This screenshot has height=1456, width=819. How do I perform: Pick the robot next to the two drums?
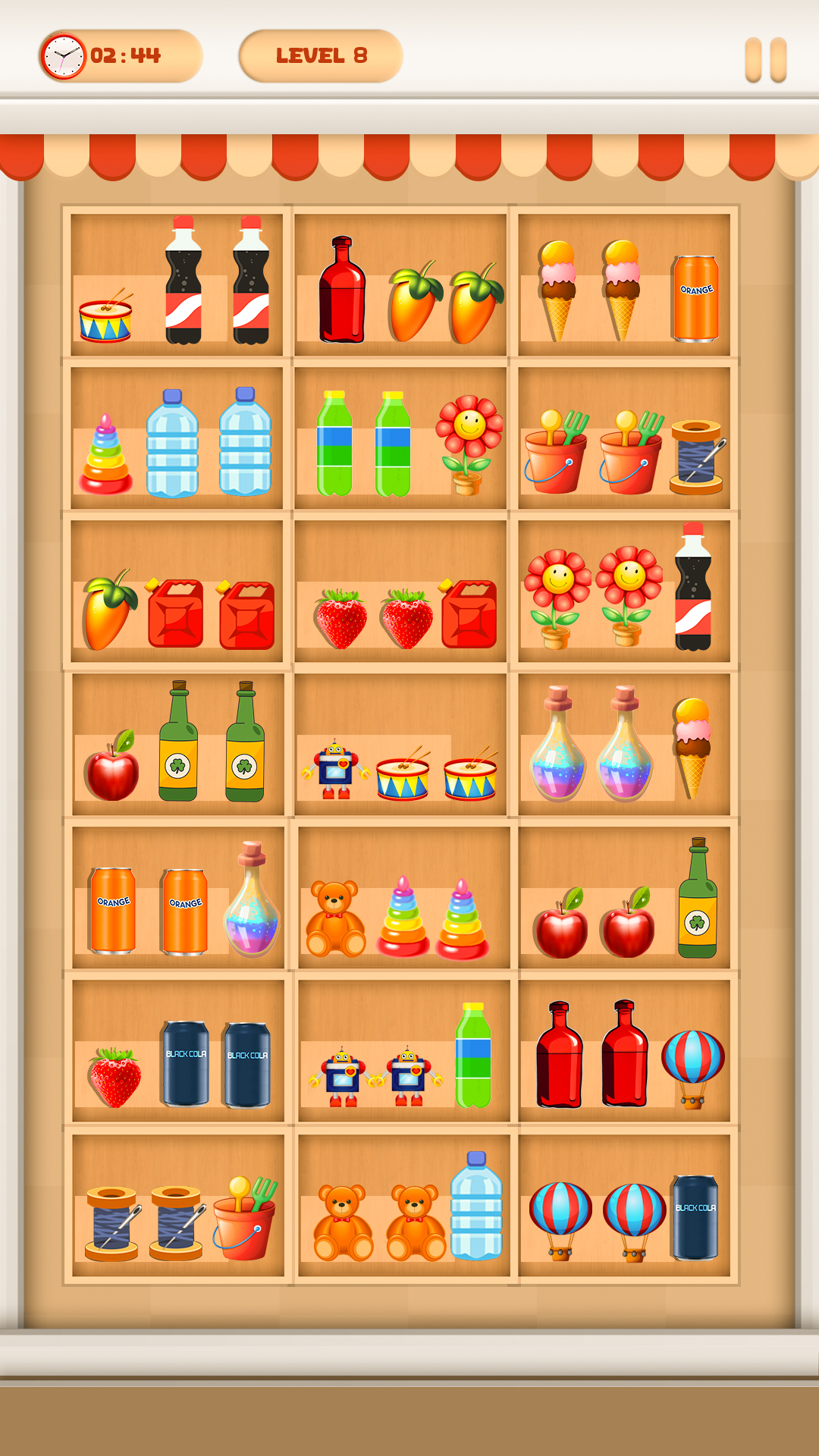click(x=336, y=770)
